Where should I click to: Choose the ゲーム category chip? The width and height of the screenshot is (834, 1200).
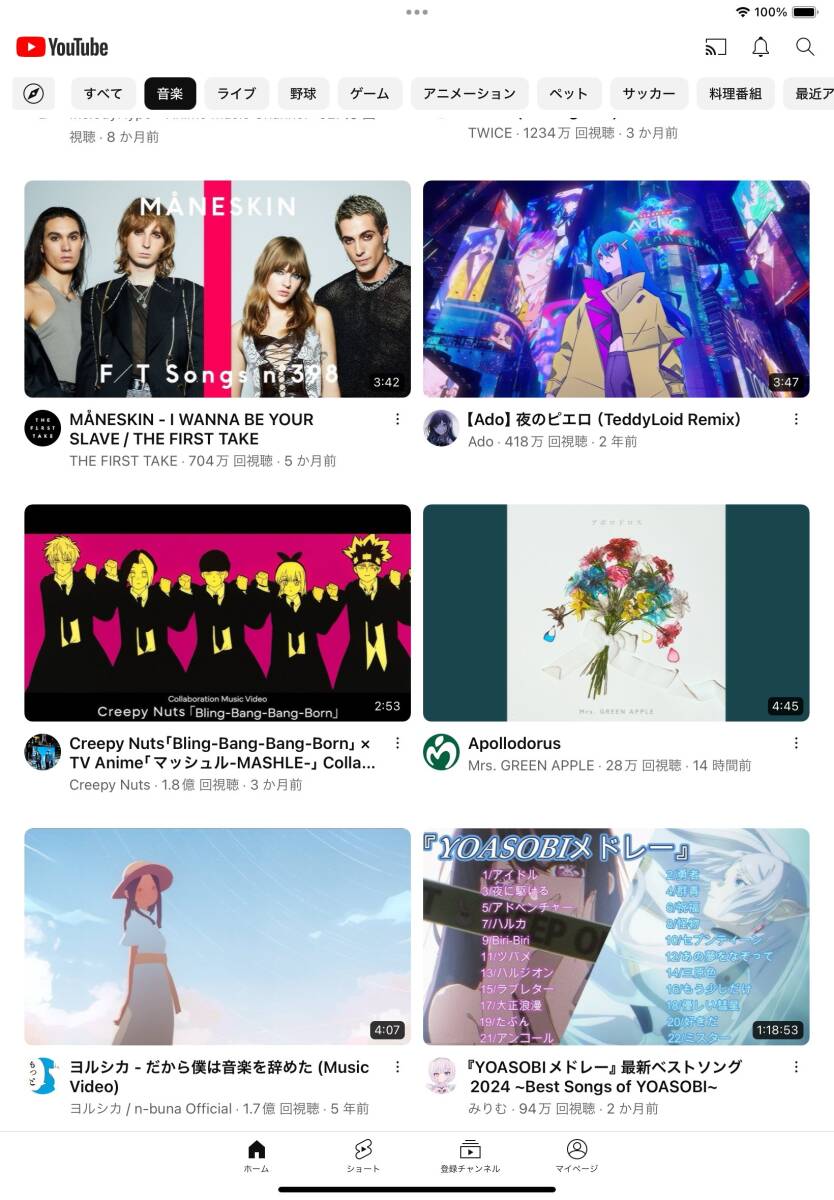(370, 94)
